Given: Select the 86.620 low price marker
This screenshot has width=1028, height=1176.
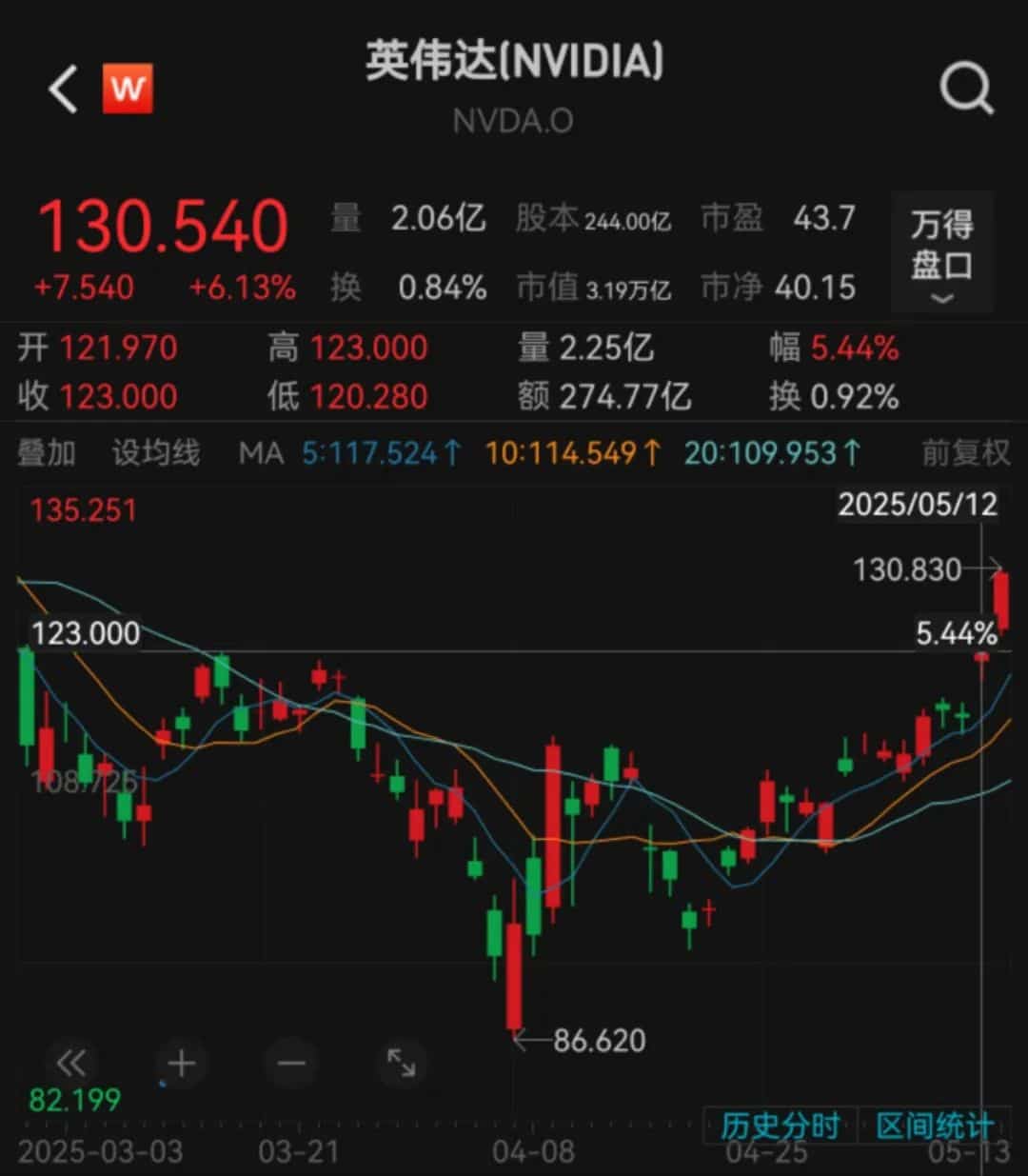Looking at the screenshot, I should point(598,1041).
